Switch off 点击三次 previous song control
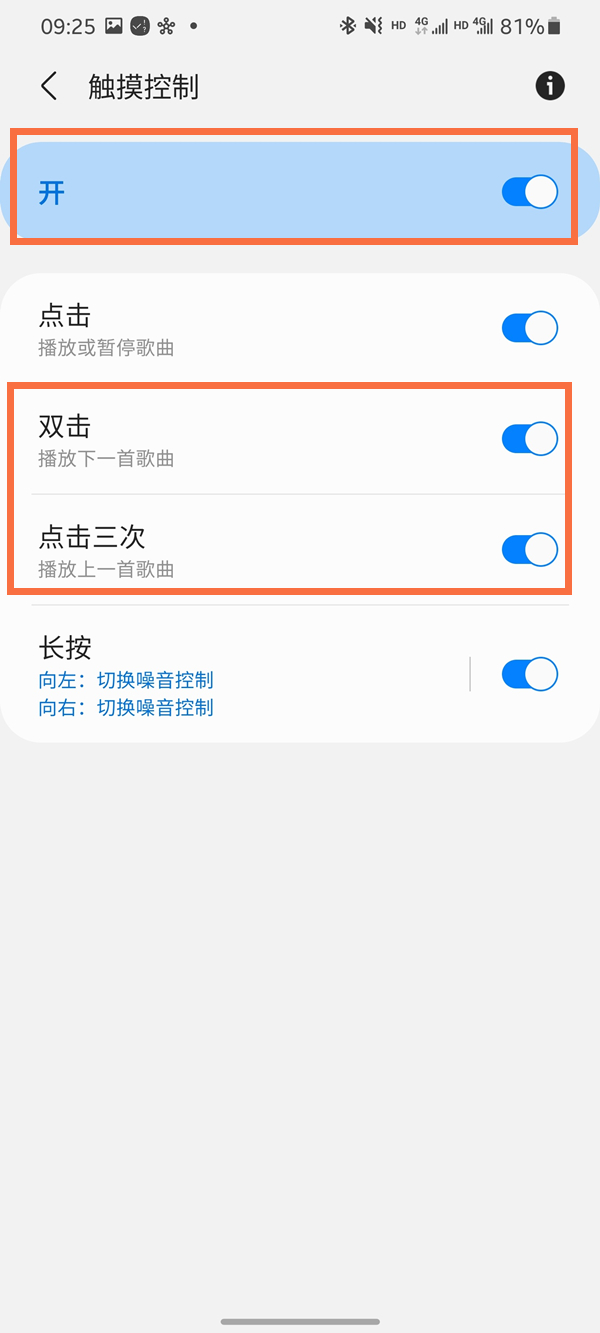 click(529, 549)
